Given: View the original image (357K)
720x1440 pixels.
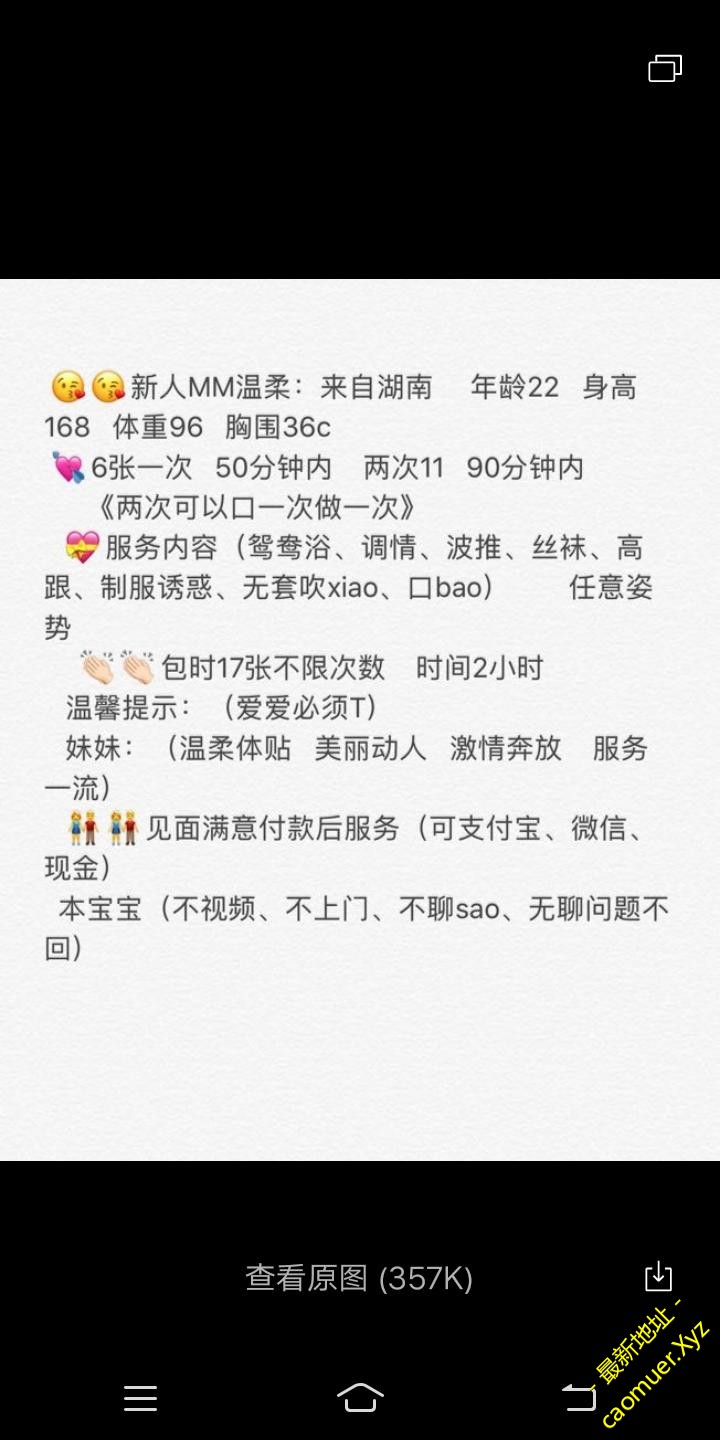Looking at the screenshot, I should tap(358, 1278).
